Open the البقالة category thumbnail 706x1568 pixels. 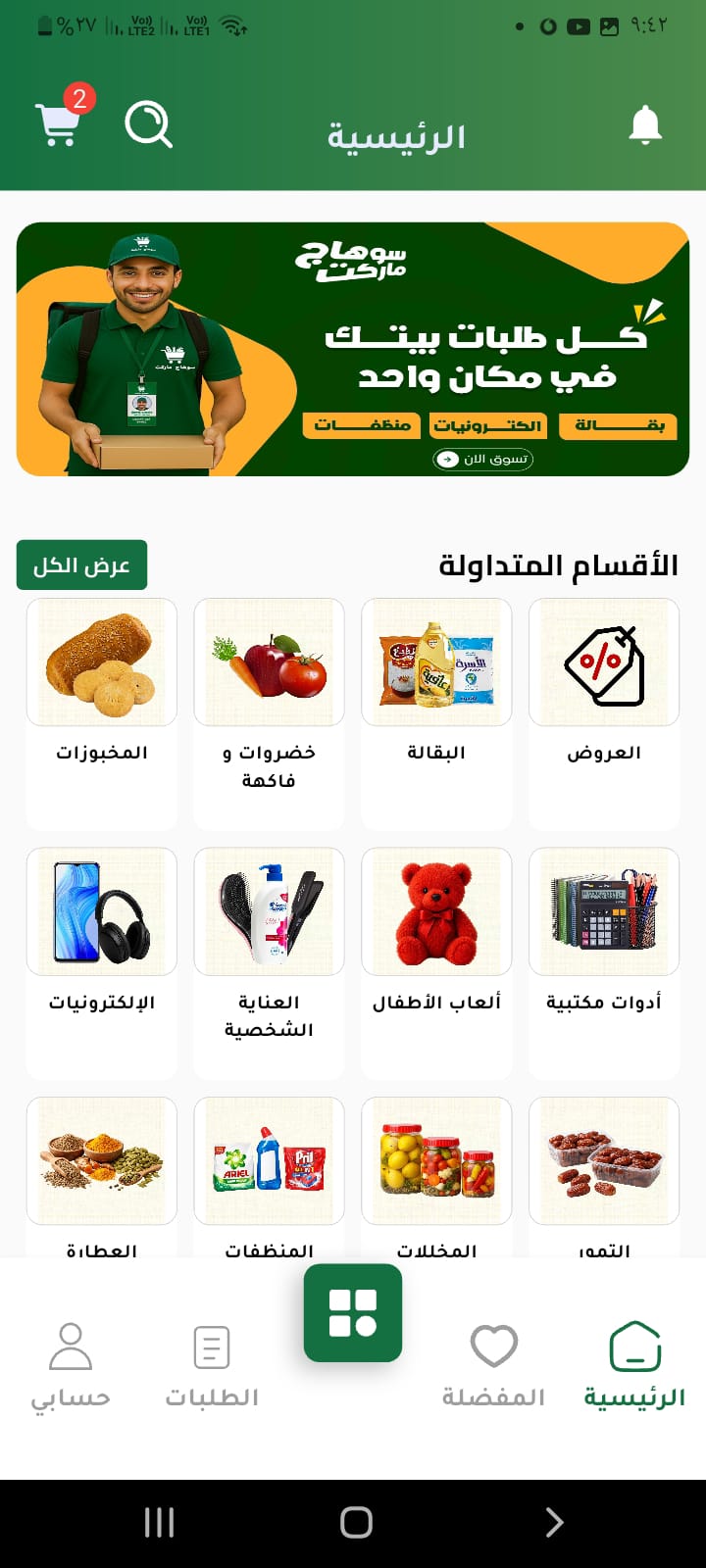[x=436, y=661]
